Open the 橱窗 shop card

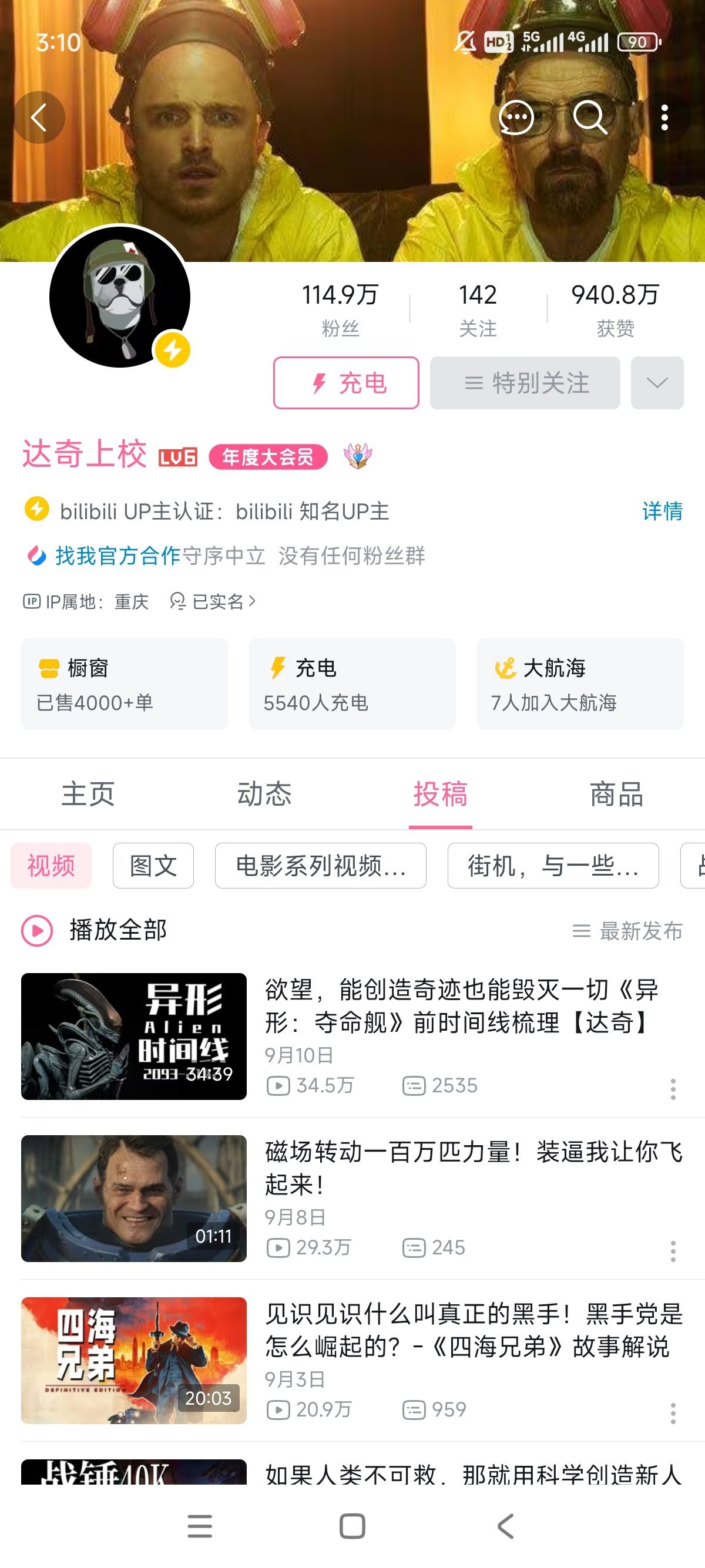[124, 684]
